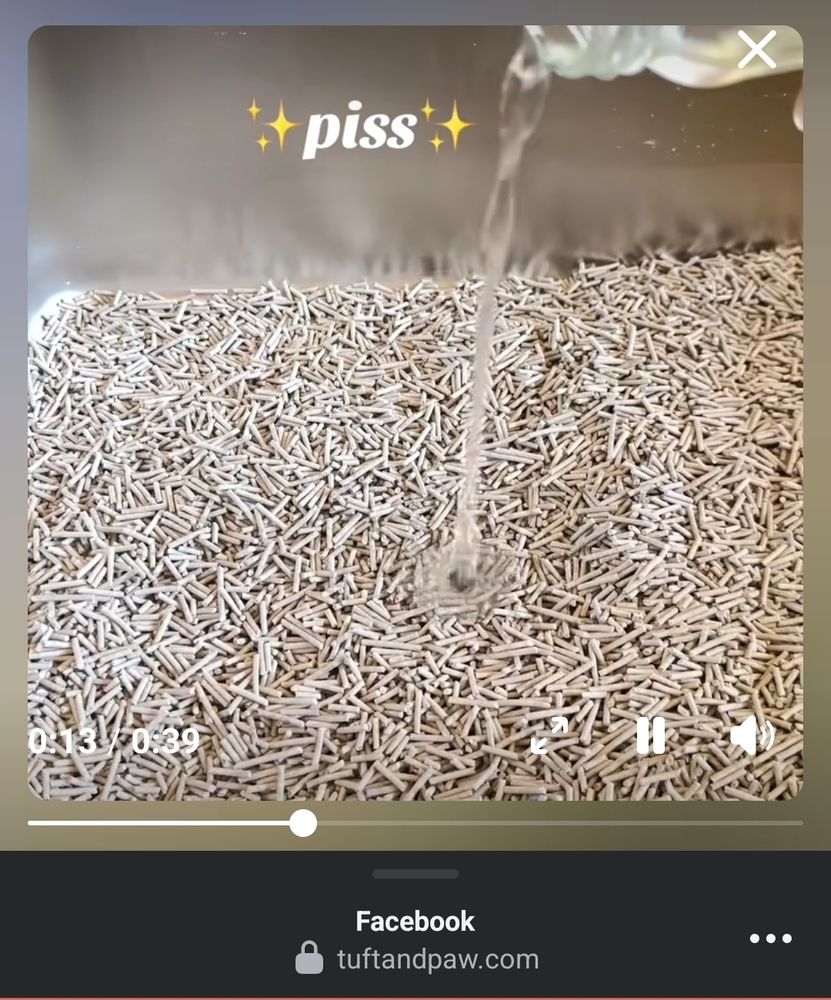Mute the video sound

click(751, 735)
